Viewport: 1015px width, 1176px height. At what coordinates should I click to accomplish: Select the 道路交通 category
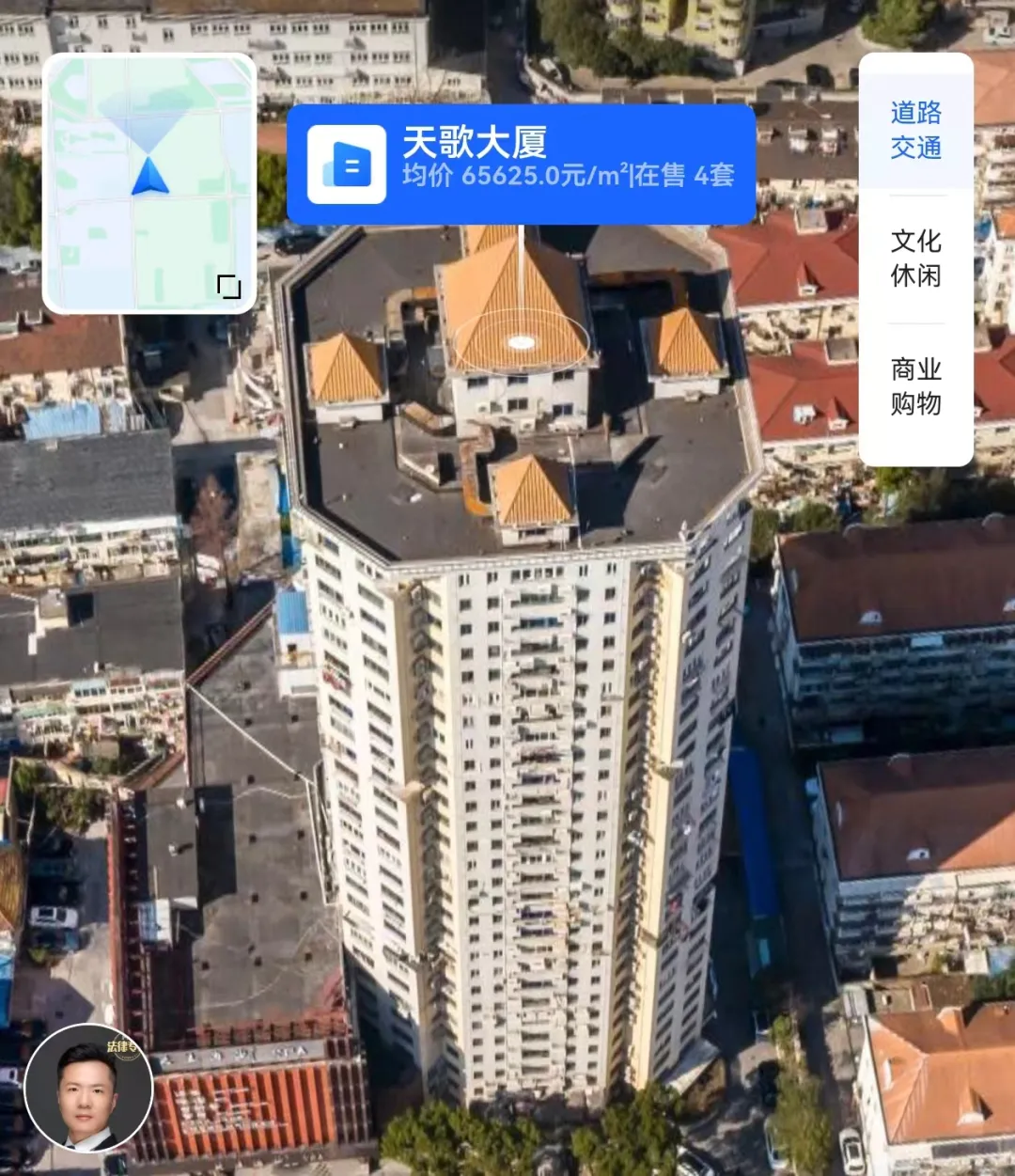click(916, 131)
